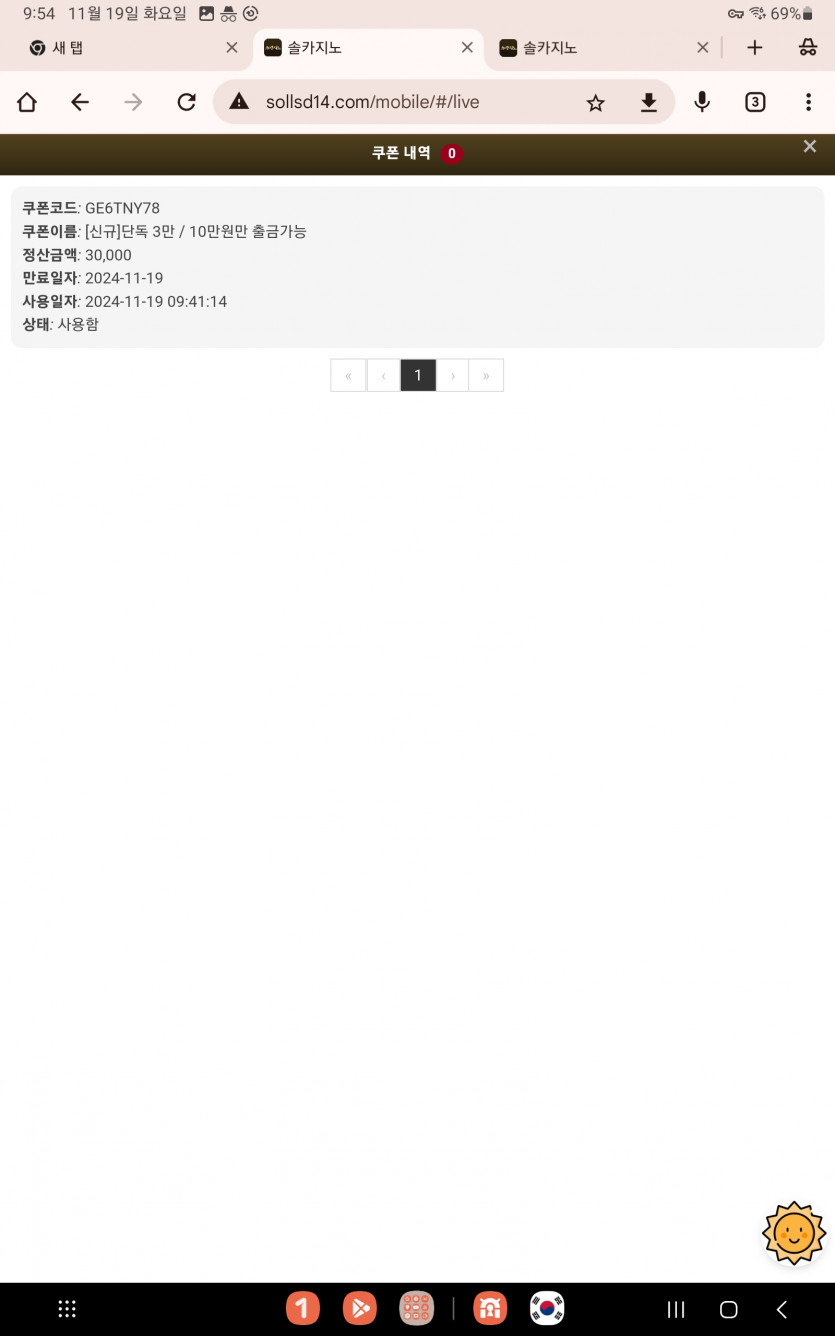Tap the floating sun chat icon
This screenshot has height=1336, width=835.
click(x=794, y=1233)
